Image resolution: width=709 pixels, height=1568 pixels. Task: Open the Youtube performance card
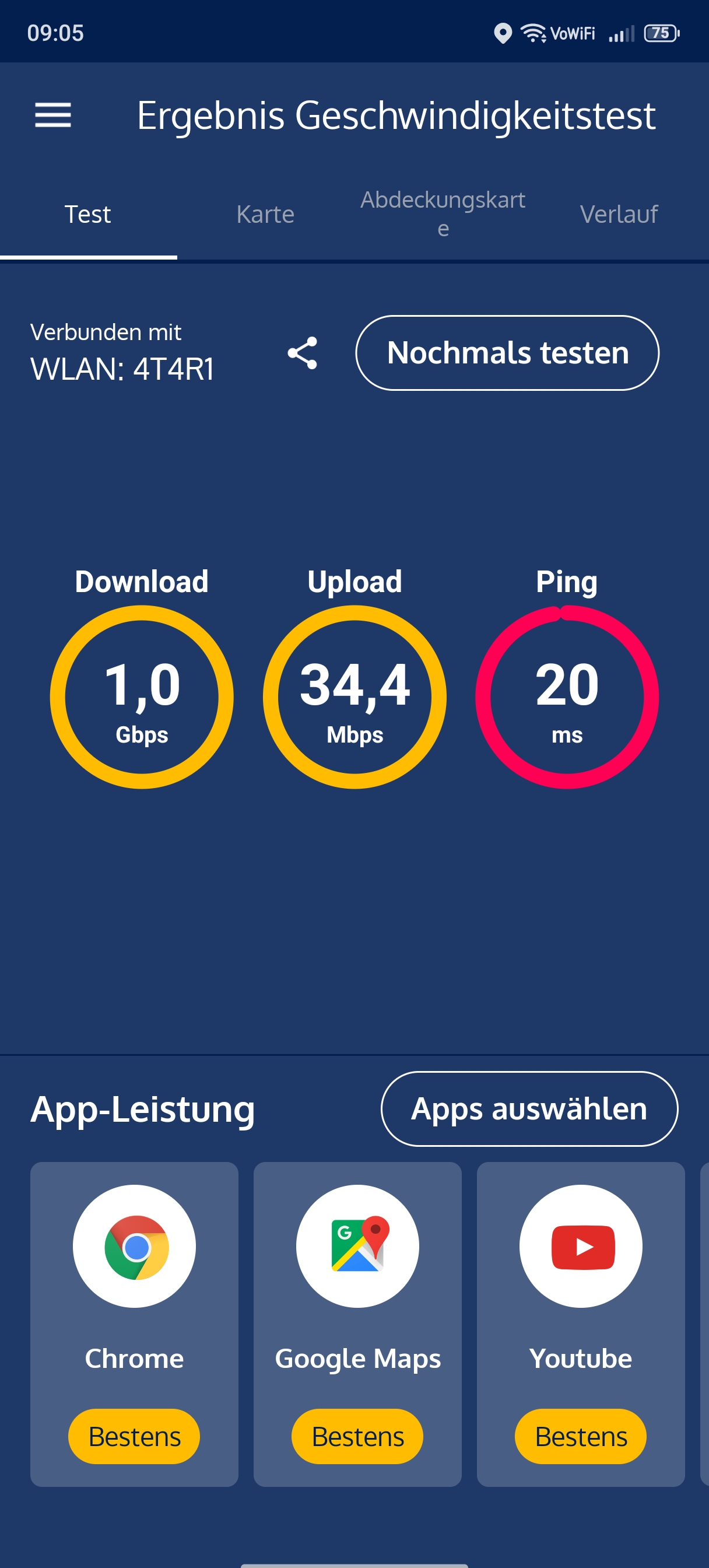tap(581, 1324)
